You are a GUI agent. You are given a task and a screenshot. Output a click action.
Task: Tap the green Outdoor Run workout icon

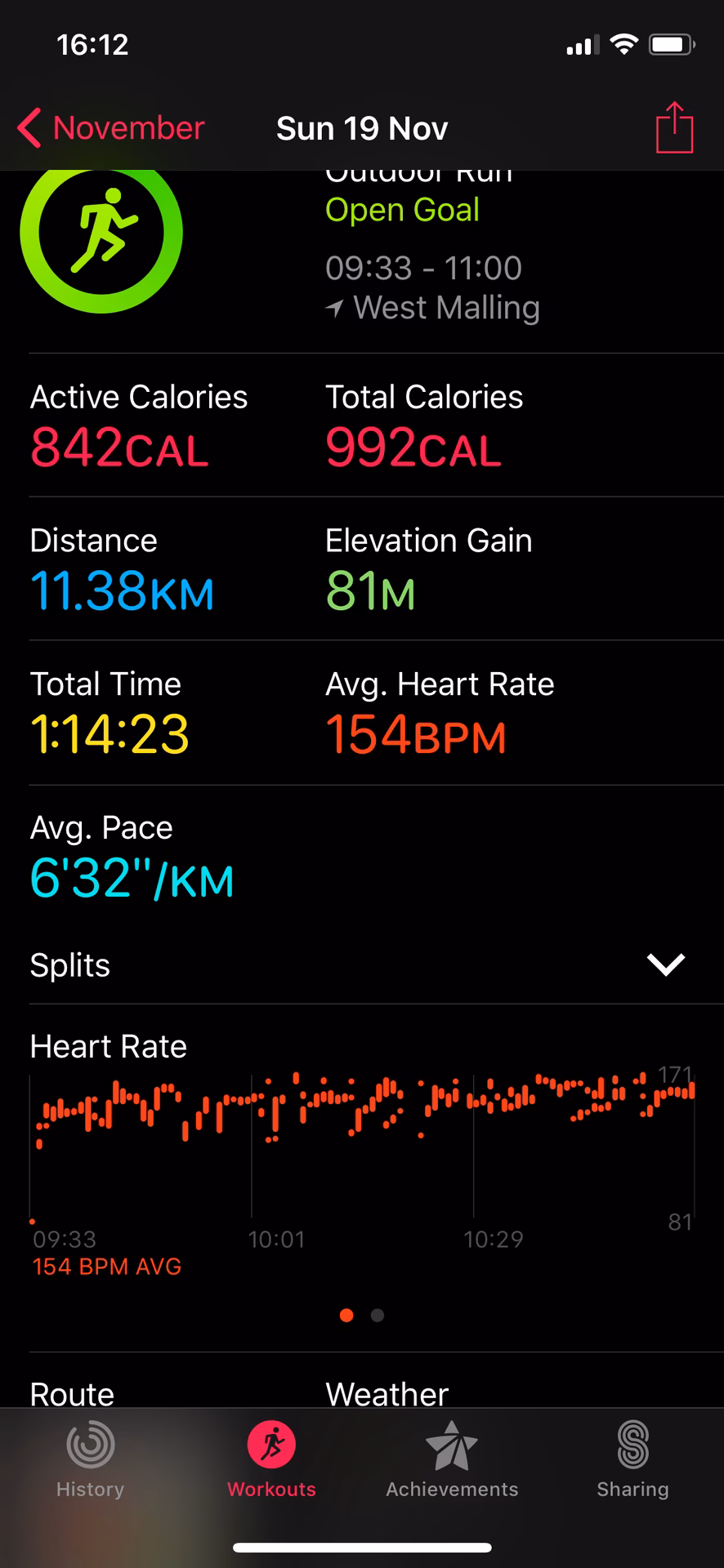pos(101,233)
